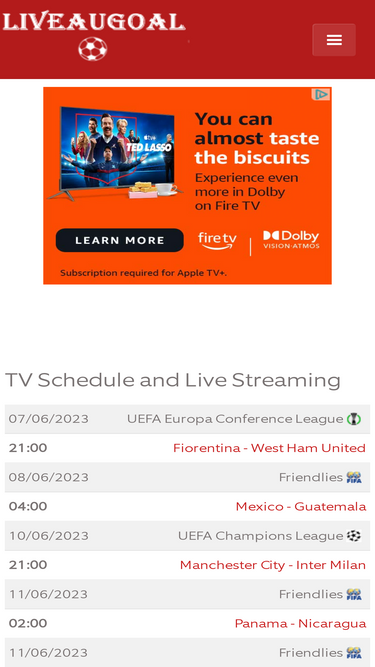View Manchester City - Inter Milan stream
375x667 pixels.
coord(273,565)
